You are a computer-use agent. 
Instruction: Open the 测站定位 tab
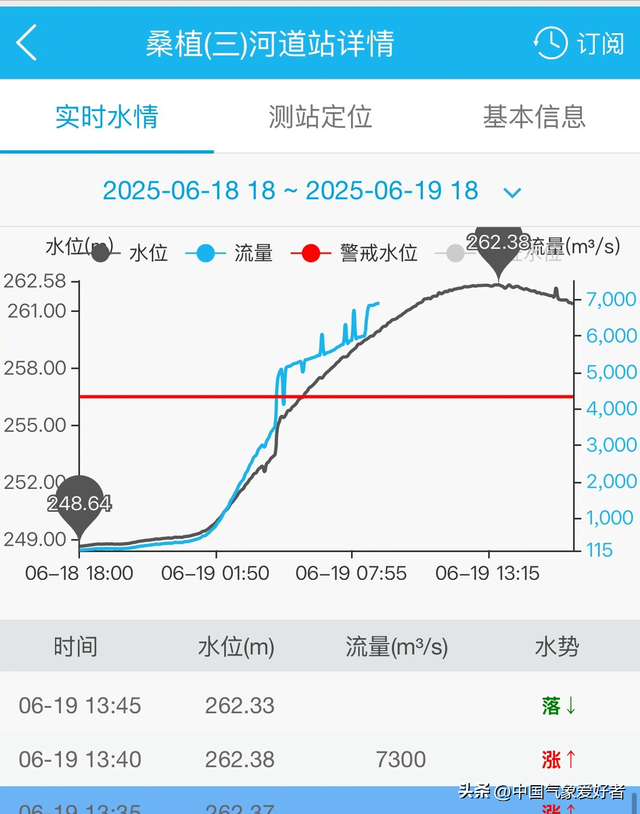[x=320, y=117]
